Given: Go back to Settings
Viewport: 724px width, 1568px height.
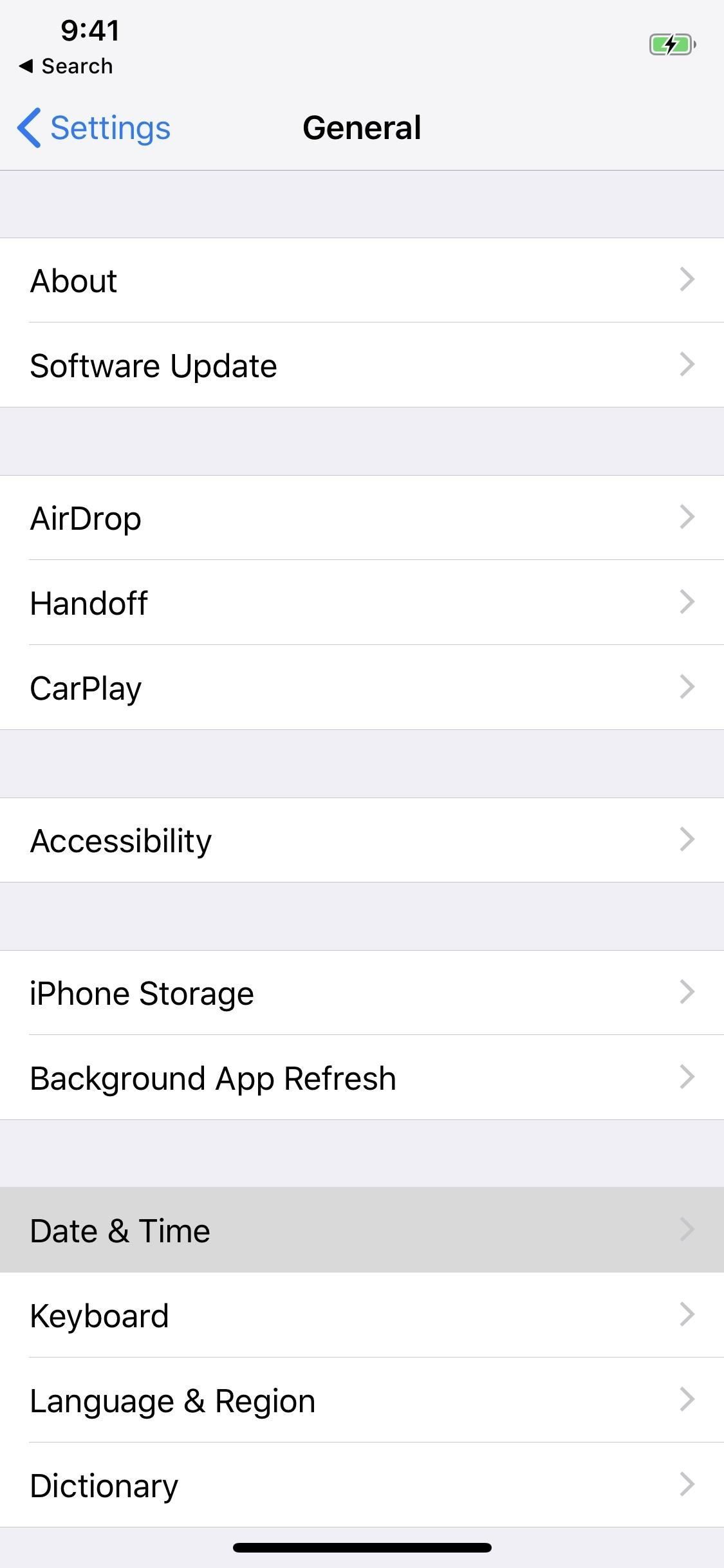Looking at the screenshot, I should [x=94, y=127].
